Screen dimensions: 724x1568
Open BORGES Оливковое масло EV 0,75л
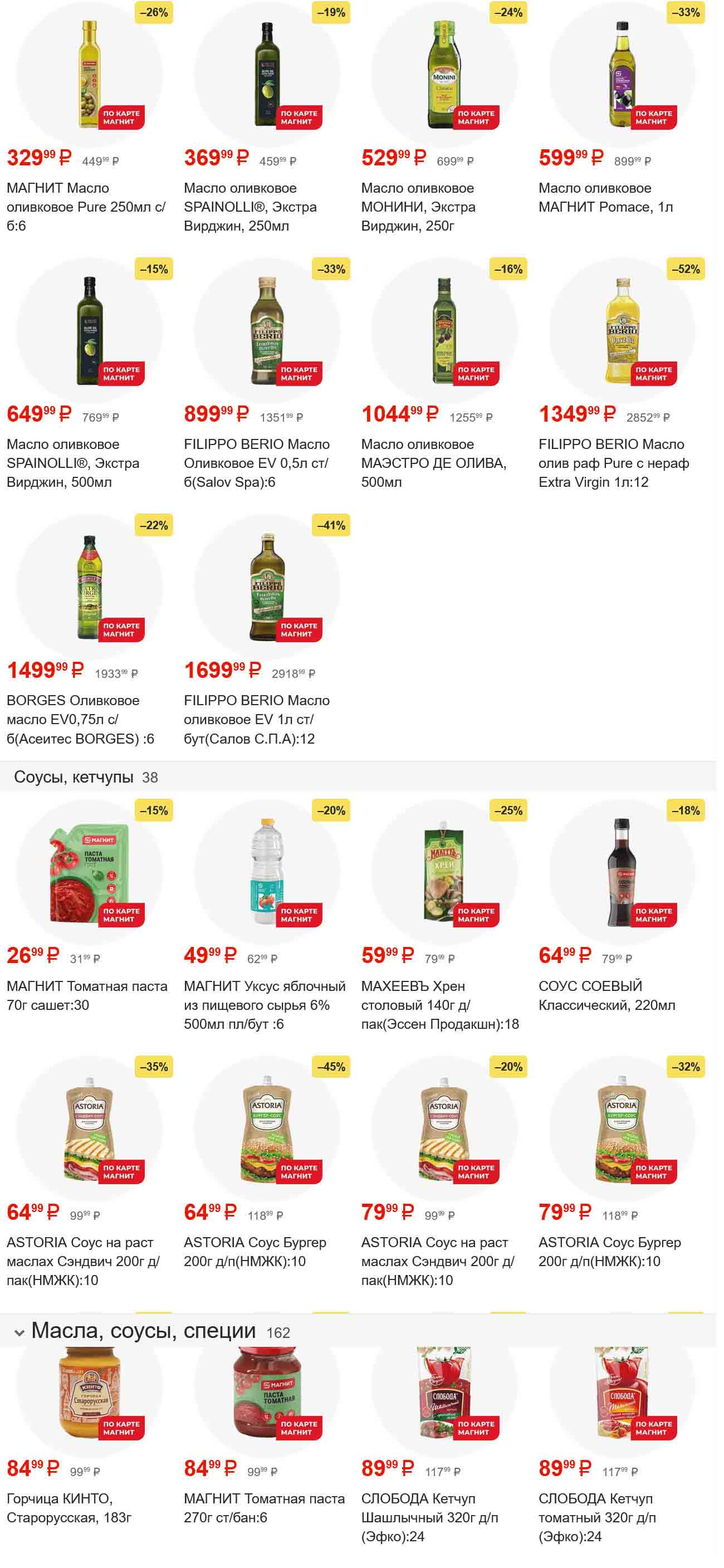pyautogui.click(x=89, y=588)
